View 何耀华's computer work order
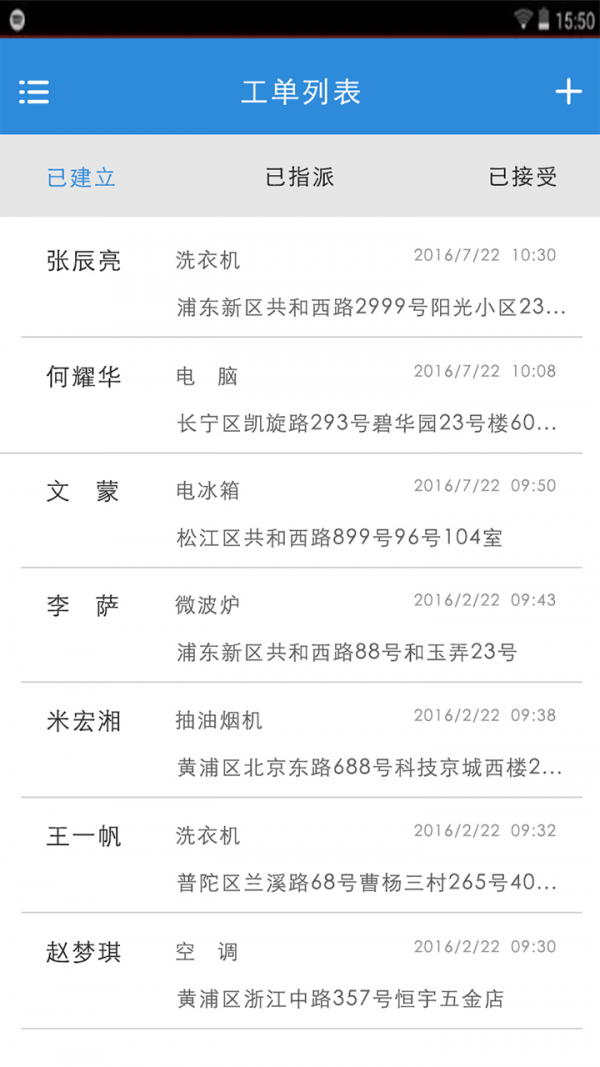Image resolution: width=600 pixels, height=1067 pixels. coord(300,397)
